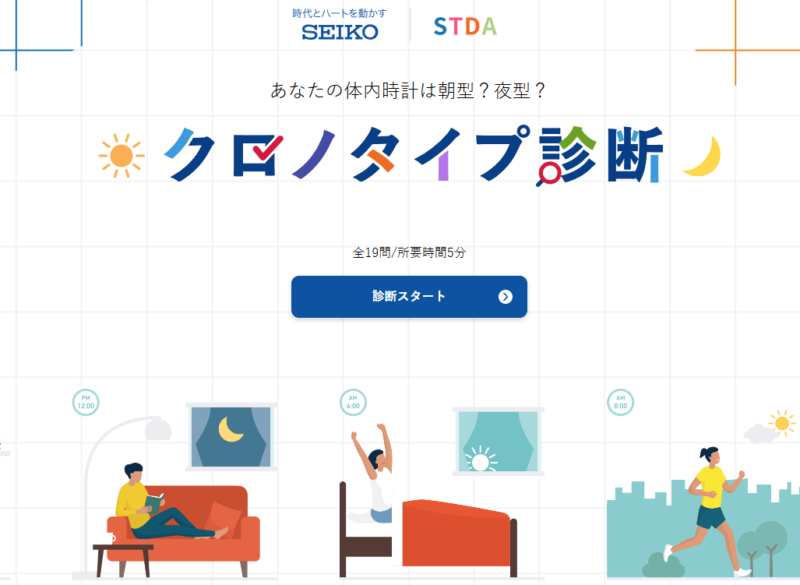Viewport: 800px width, 585px height.
Task: Open the SEIKO logo link
Action: click(340, 25)
